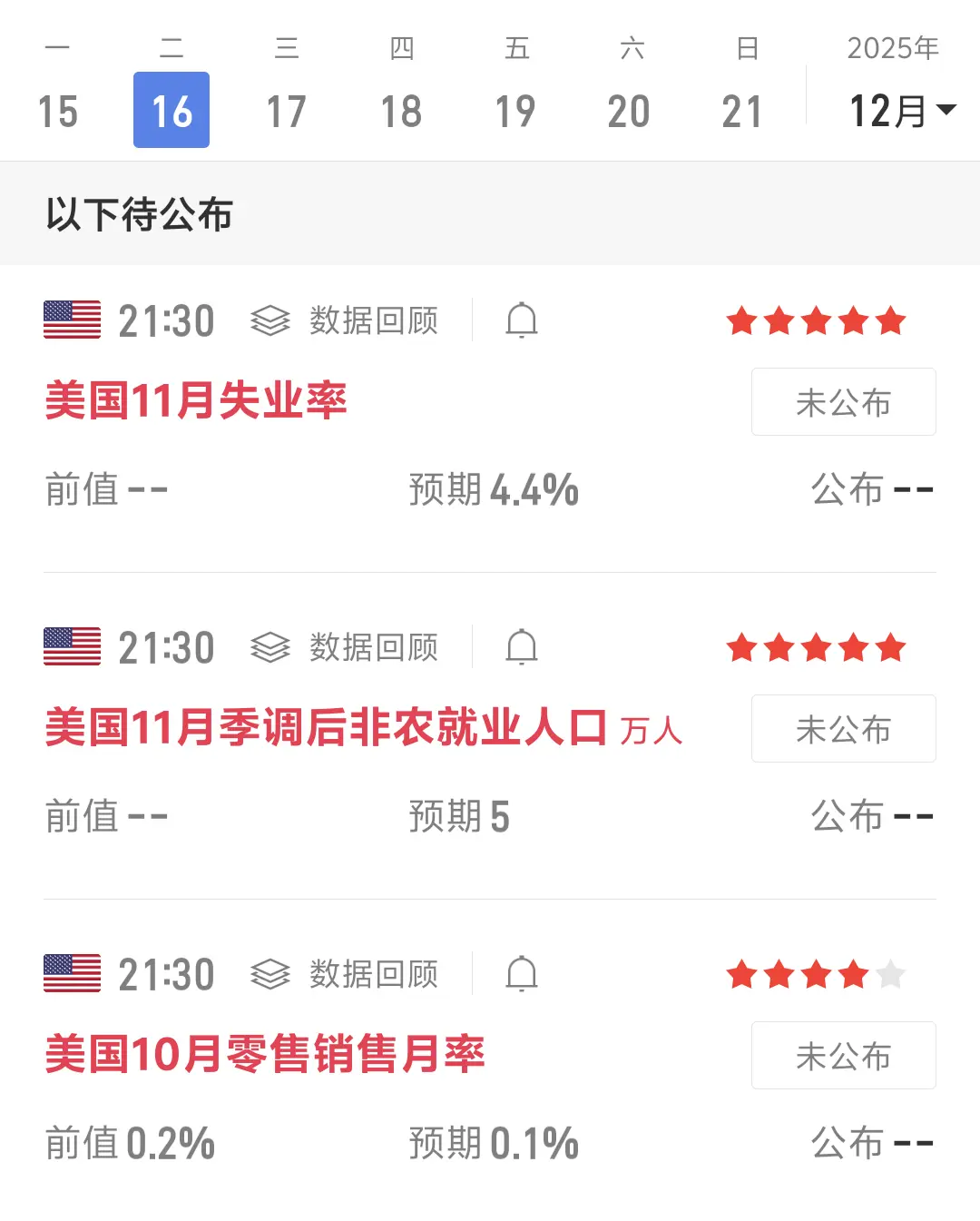980x1221 pixels.
Task: Open 数据回顾 for 美国10月零售销售月率
Action: [345, 974]
